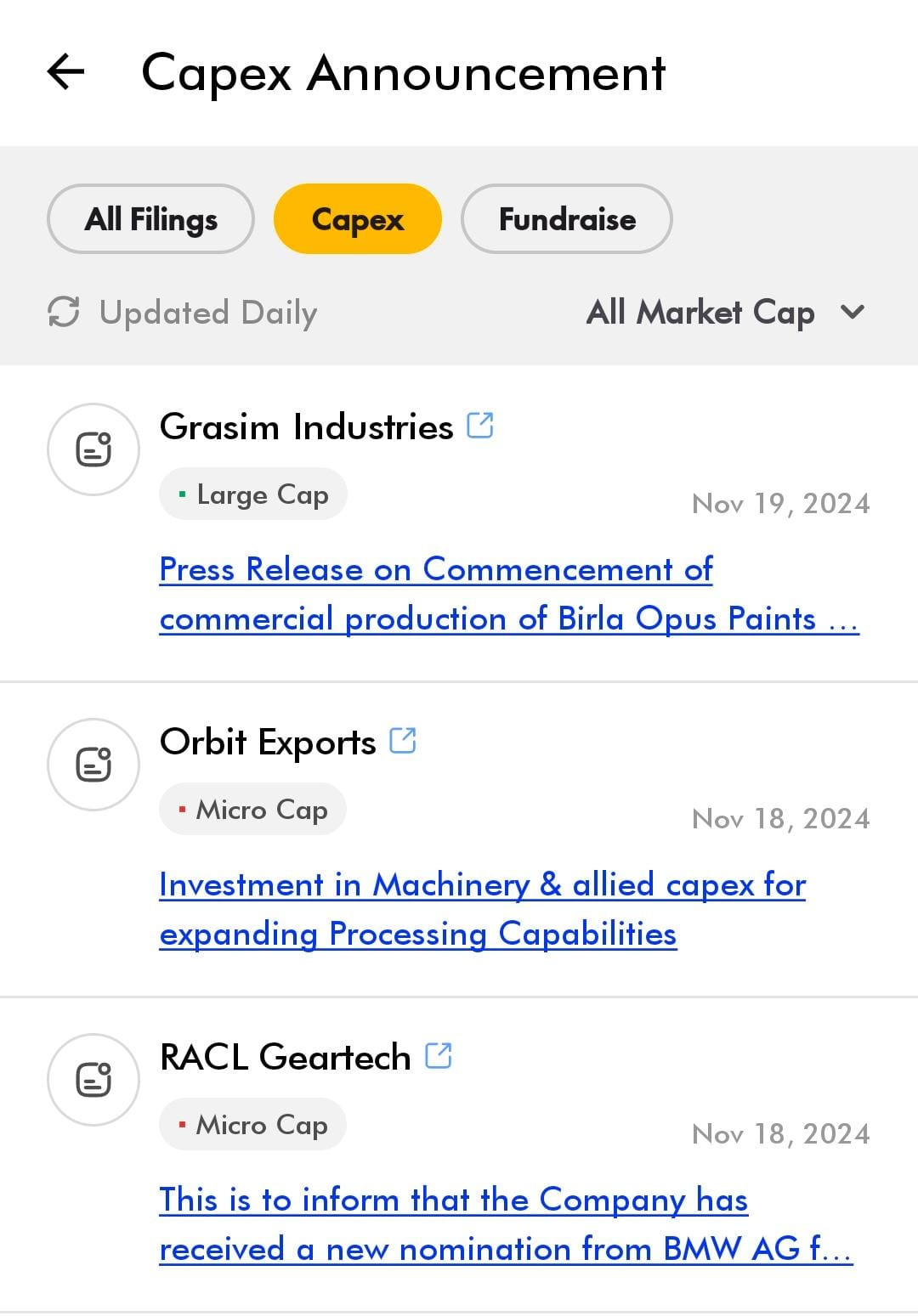Viewport: 918px width, 1316px height.
Task: Open Birla Opus Paints press release link
Action: click(508, 594)
